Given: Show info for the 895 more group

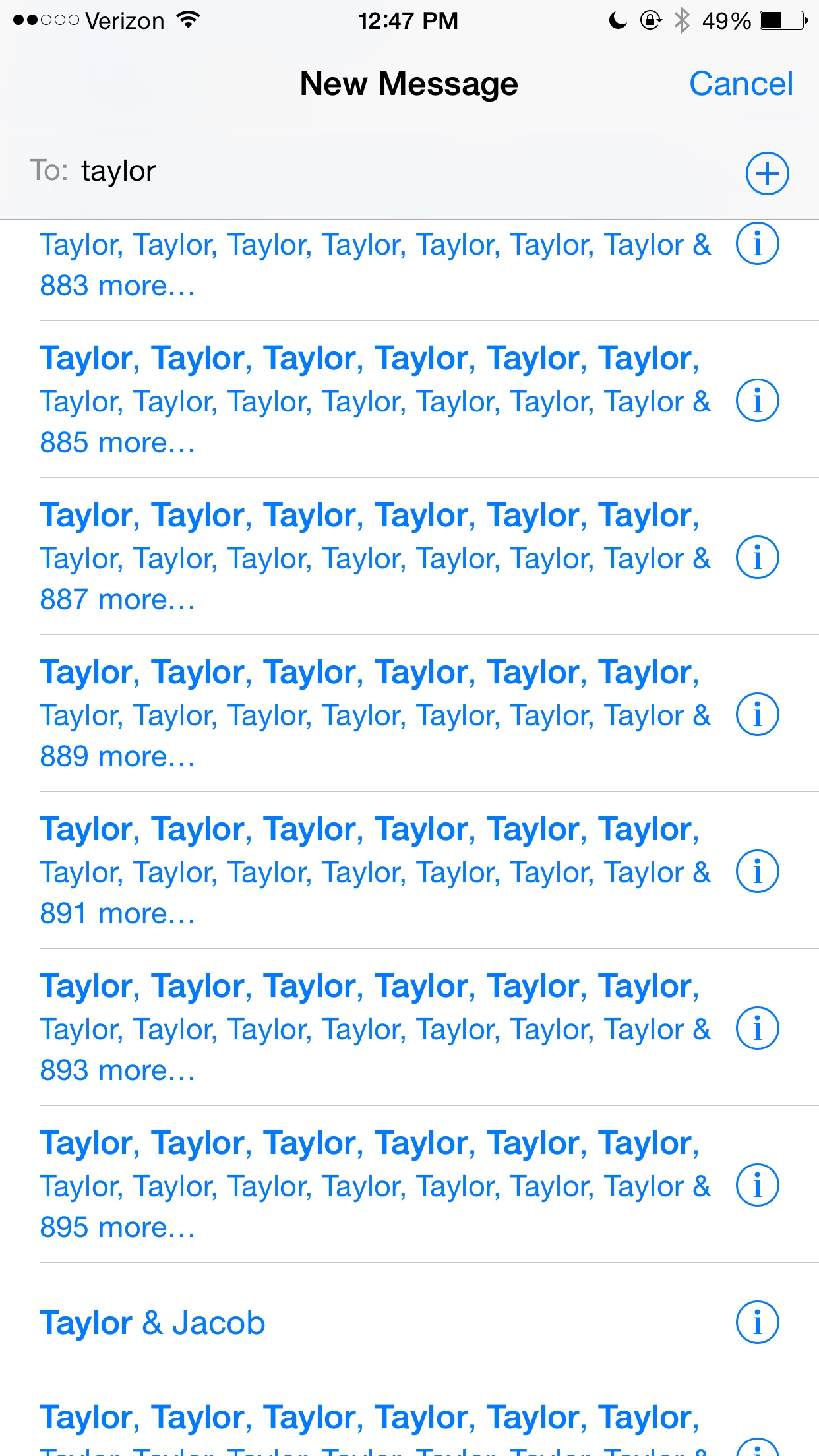Looking at the screenshot, I should pos(757,1185).
